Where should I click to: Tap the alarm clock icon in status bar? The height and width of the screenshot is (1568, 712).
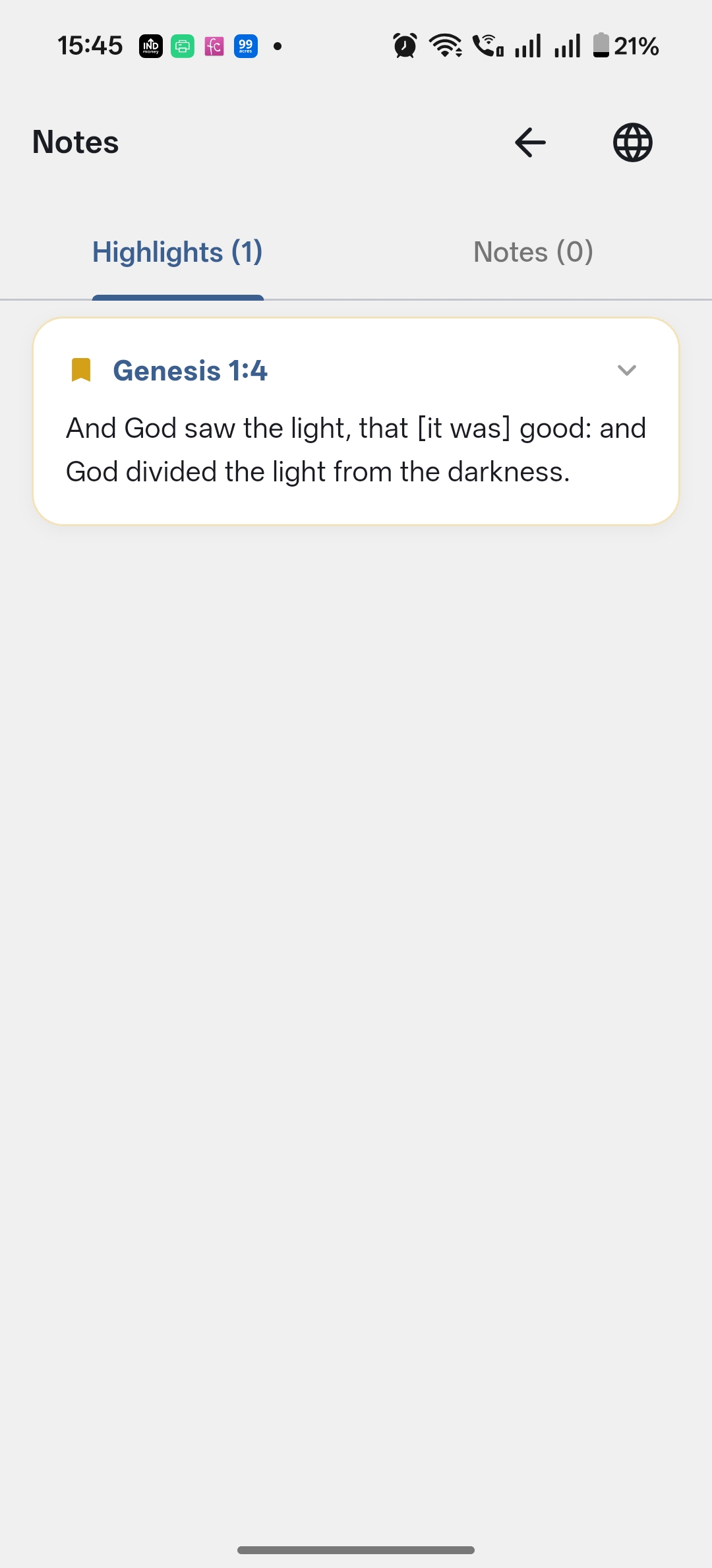coord(405,45)
